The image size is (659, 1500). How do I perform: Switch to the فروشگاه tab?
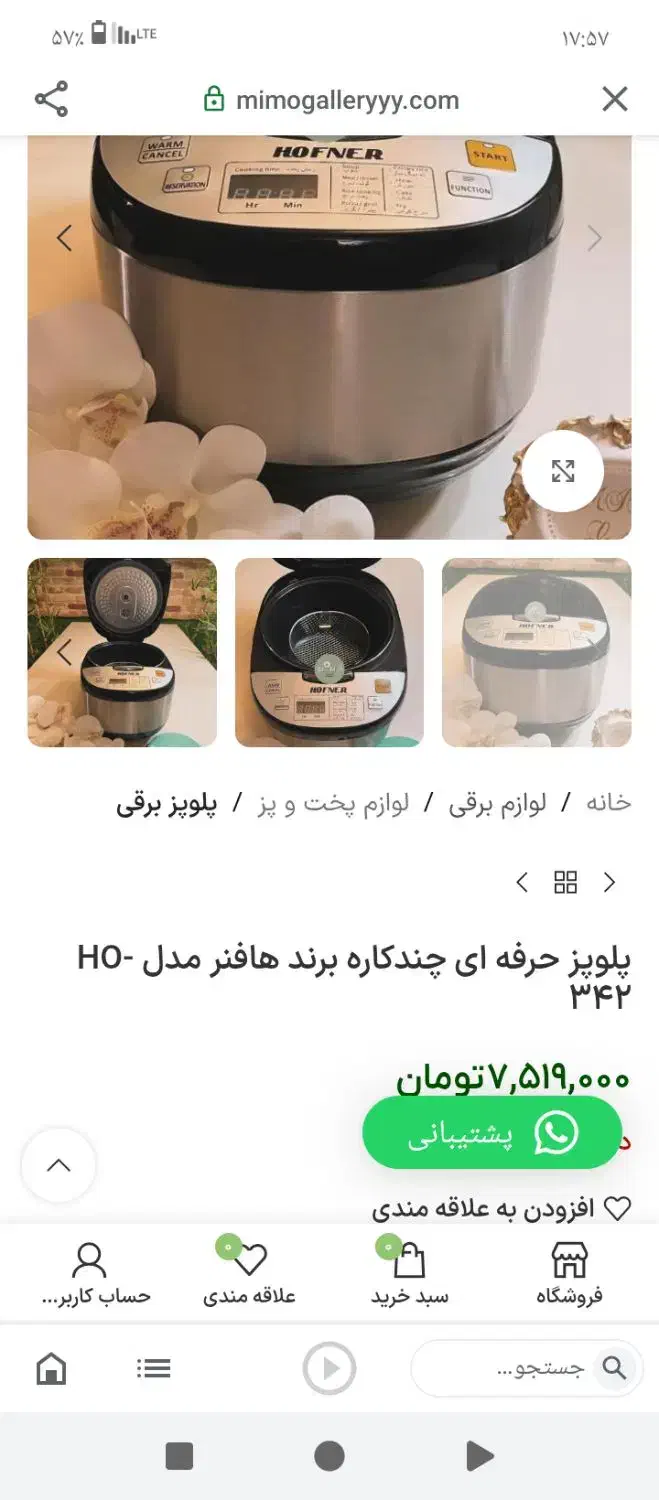click(569, 1273)
